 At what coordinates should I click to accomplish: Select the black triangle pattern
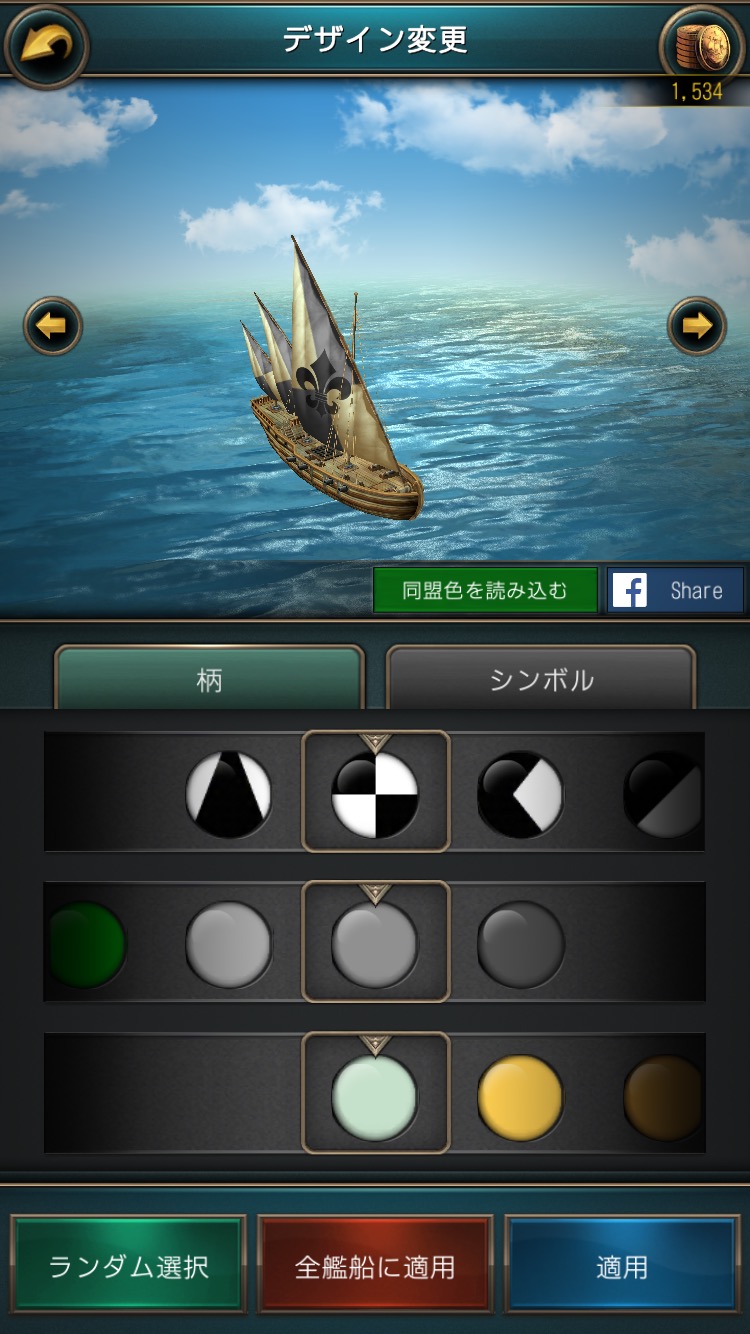[x=228, y=794]
